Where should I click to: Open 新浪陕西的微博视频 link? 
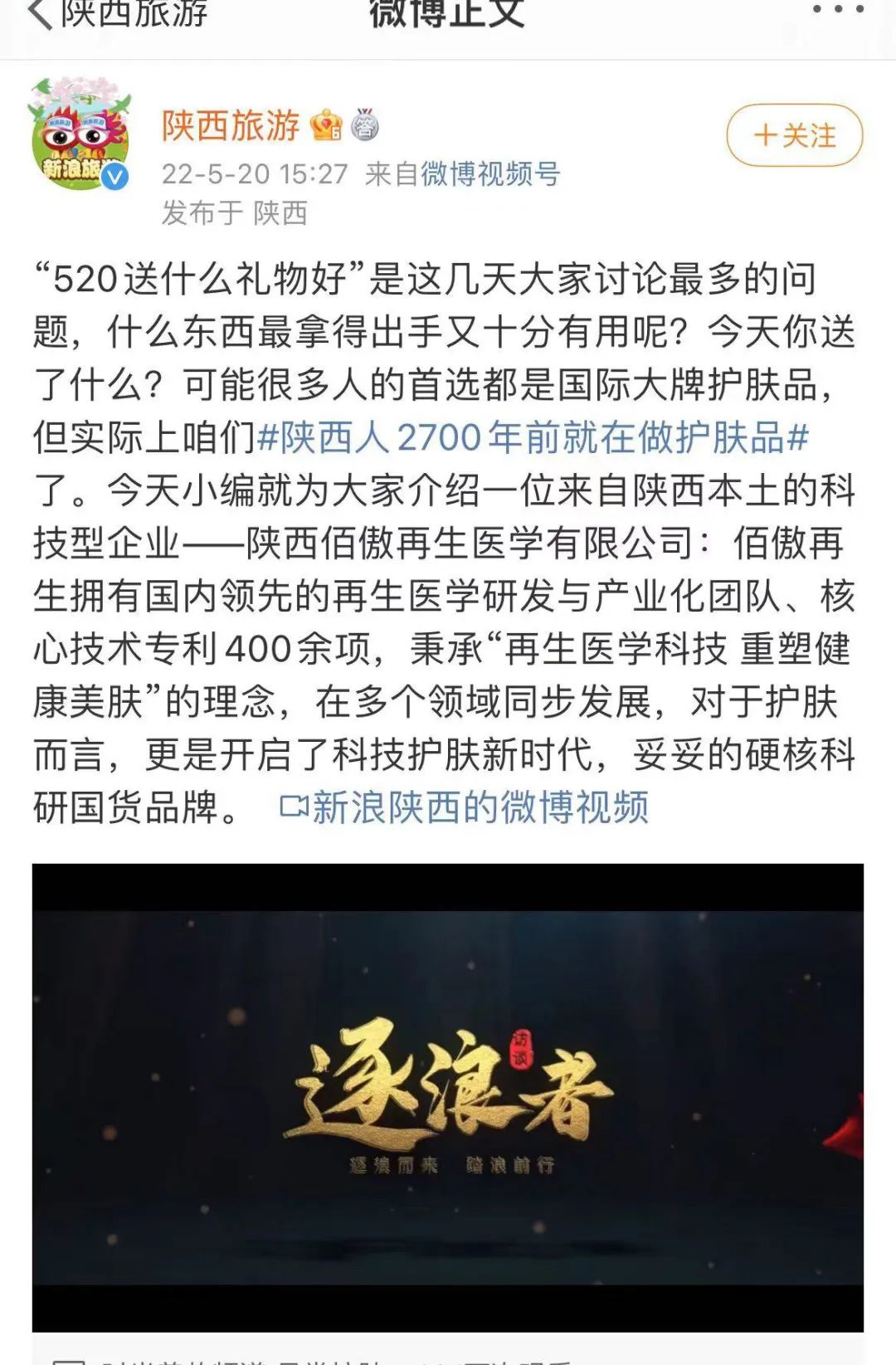(x=465, y=807)
